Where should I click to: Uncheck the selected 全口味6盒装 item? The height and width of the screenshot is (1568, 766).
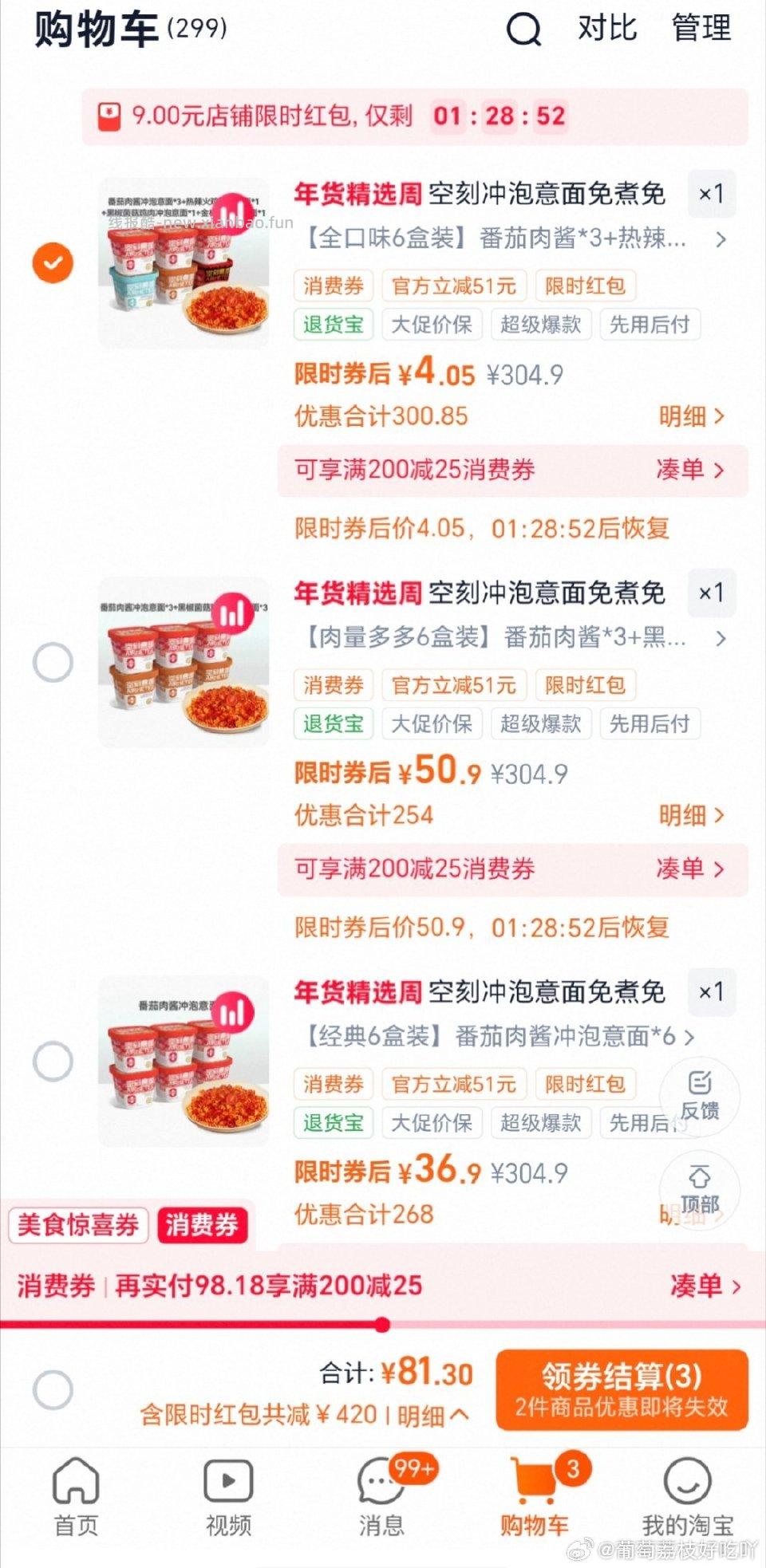tap(53, 263)
